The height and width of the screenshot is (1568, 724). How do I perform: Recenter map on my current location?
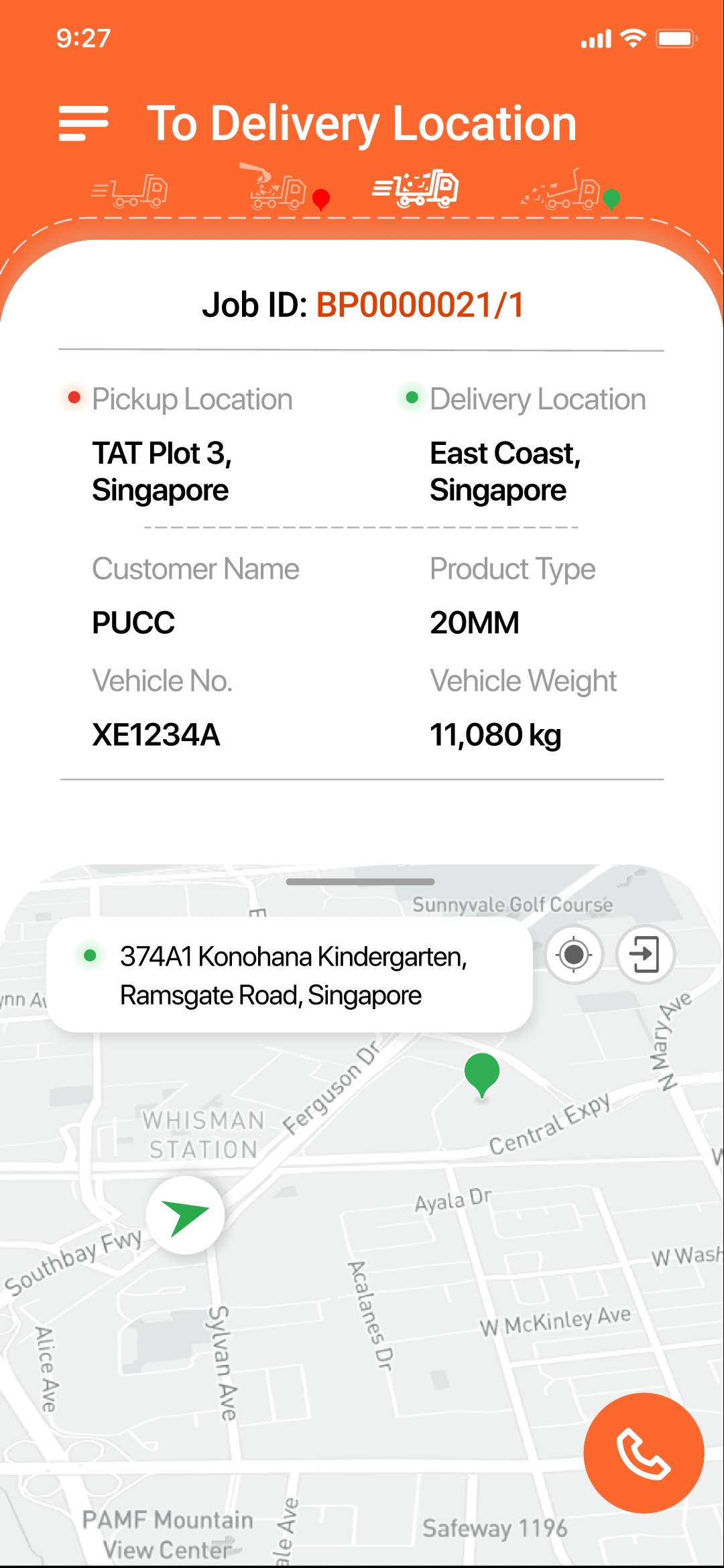pyautogui.click(x=574, y=954)
